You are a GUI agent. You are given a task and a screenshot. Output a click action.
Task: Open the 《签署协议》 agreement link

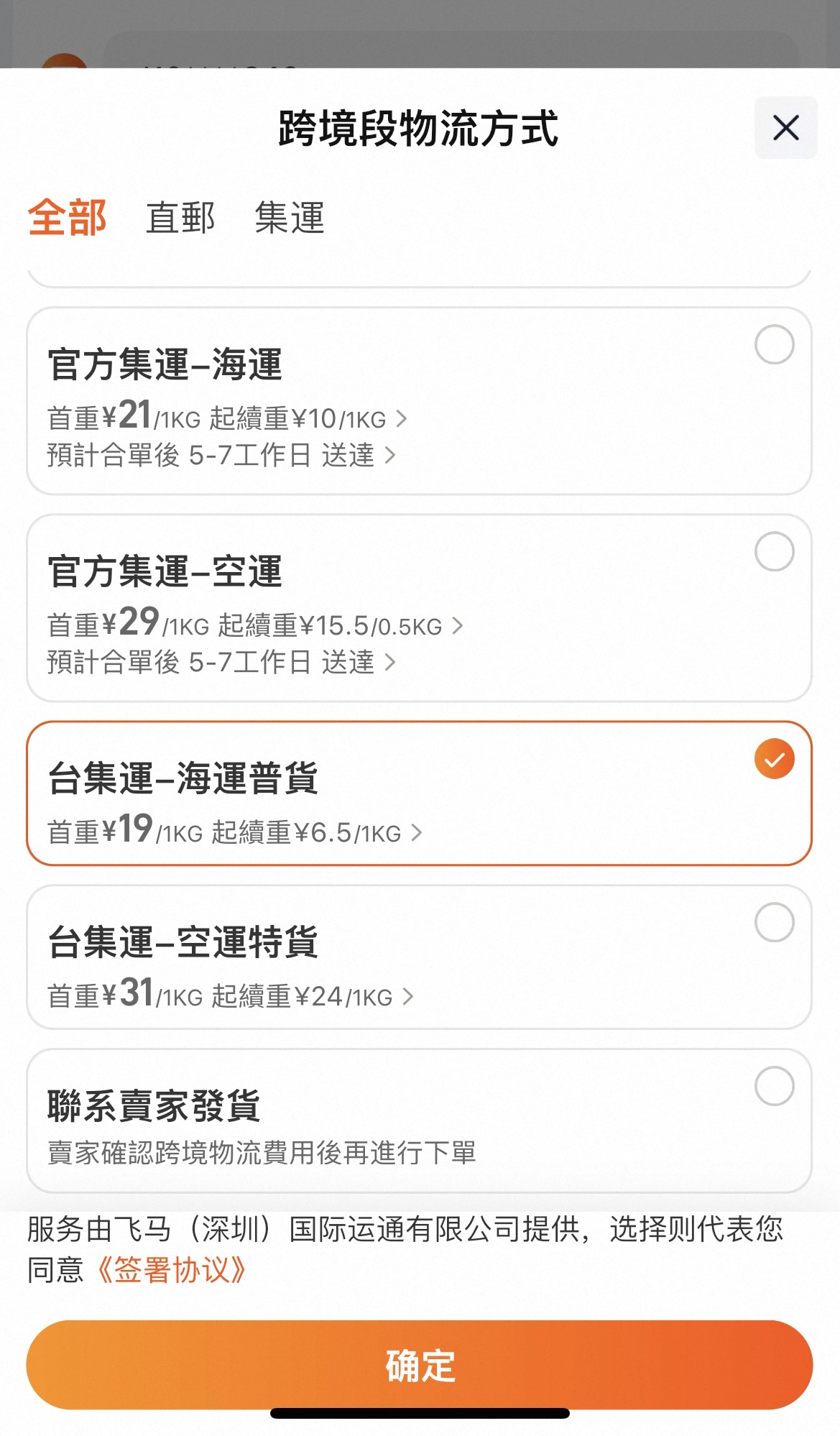[x=172, y=1271]
